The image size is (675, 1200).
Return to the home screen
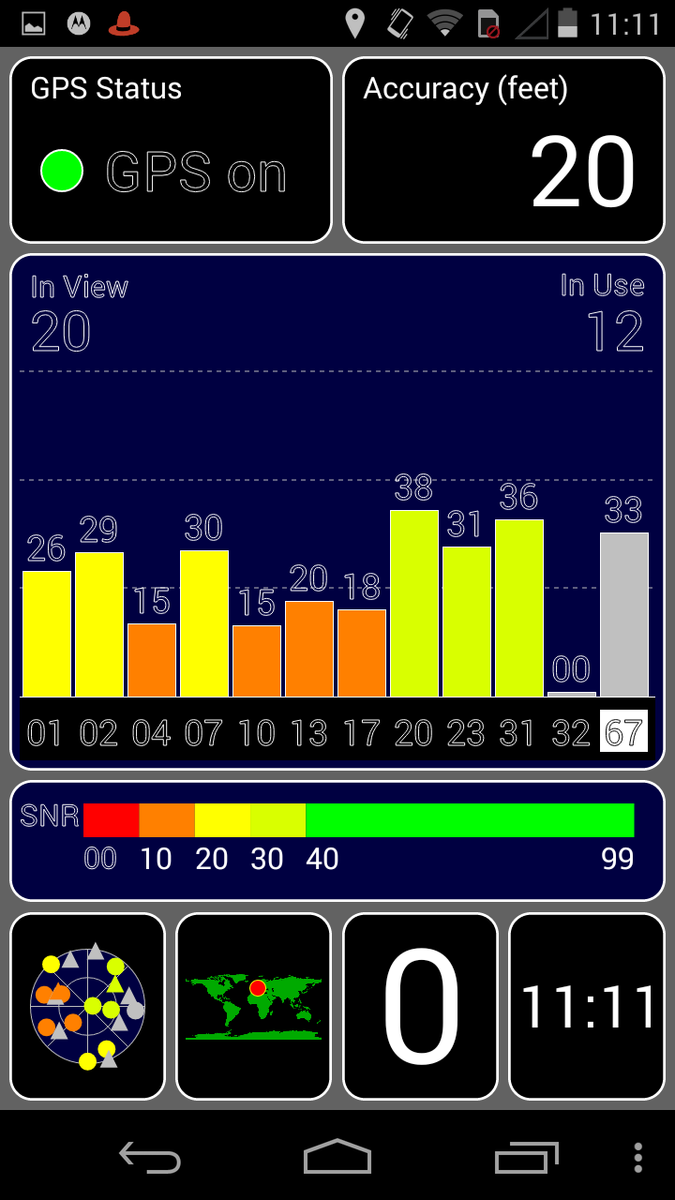(x=337, y=1157)
